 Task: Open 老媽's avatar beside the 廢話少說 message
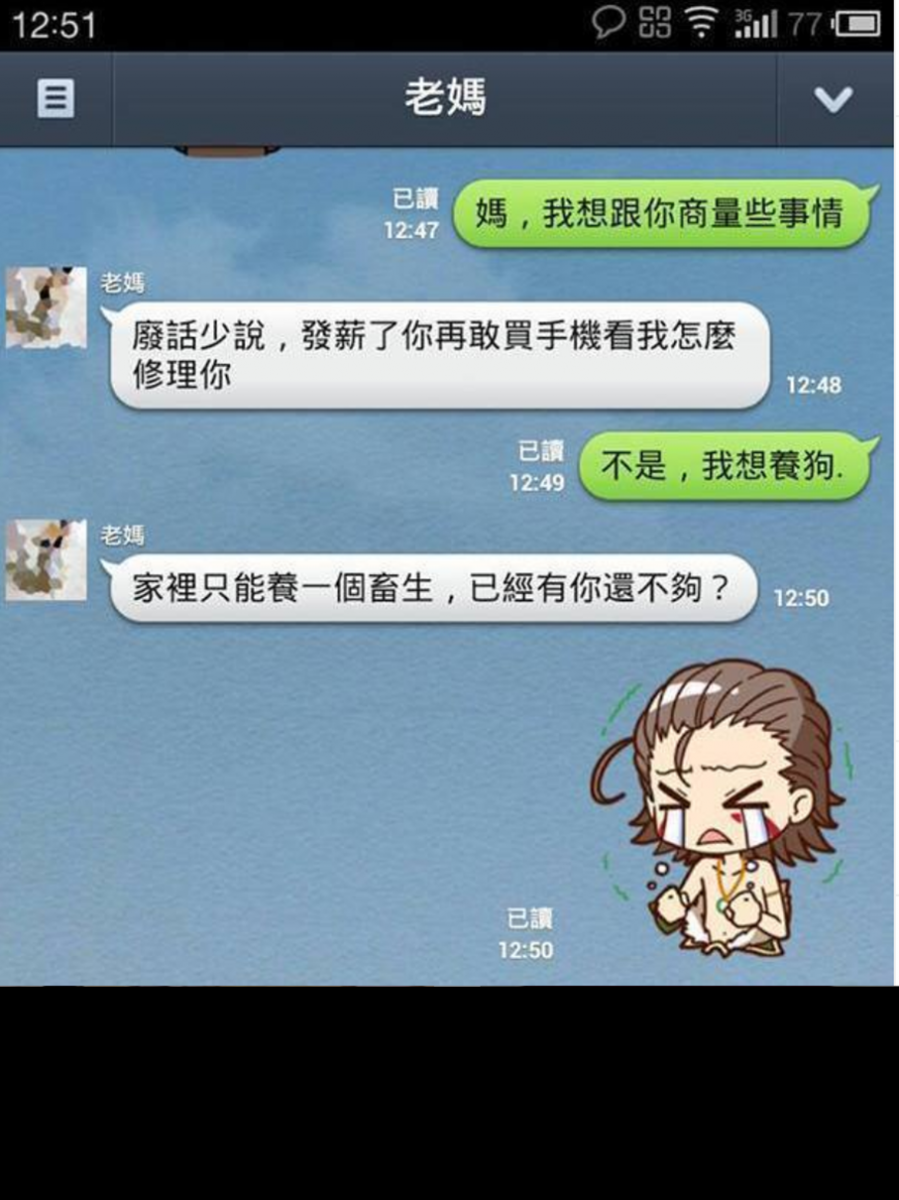click(x=46, y=307)
